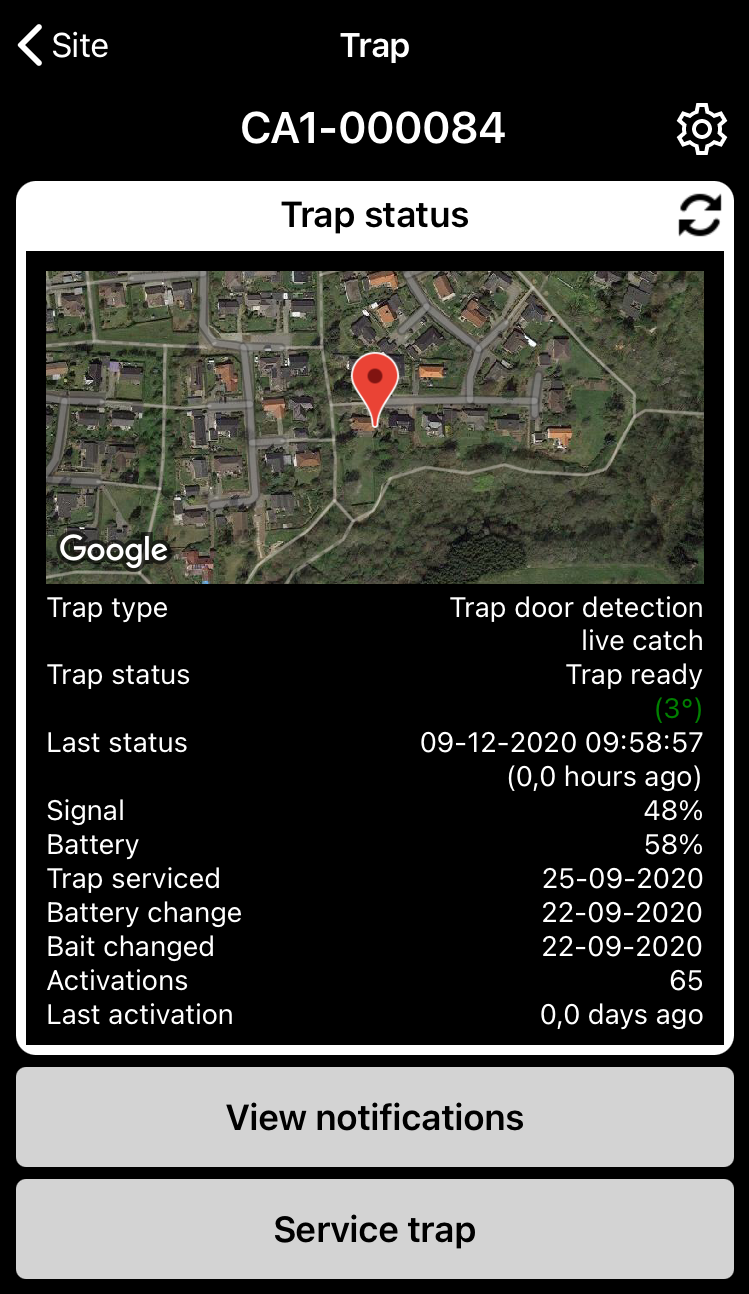Go back to Site

point(63,46)
